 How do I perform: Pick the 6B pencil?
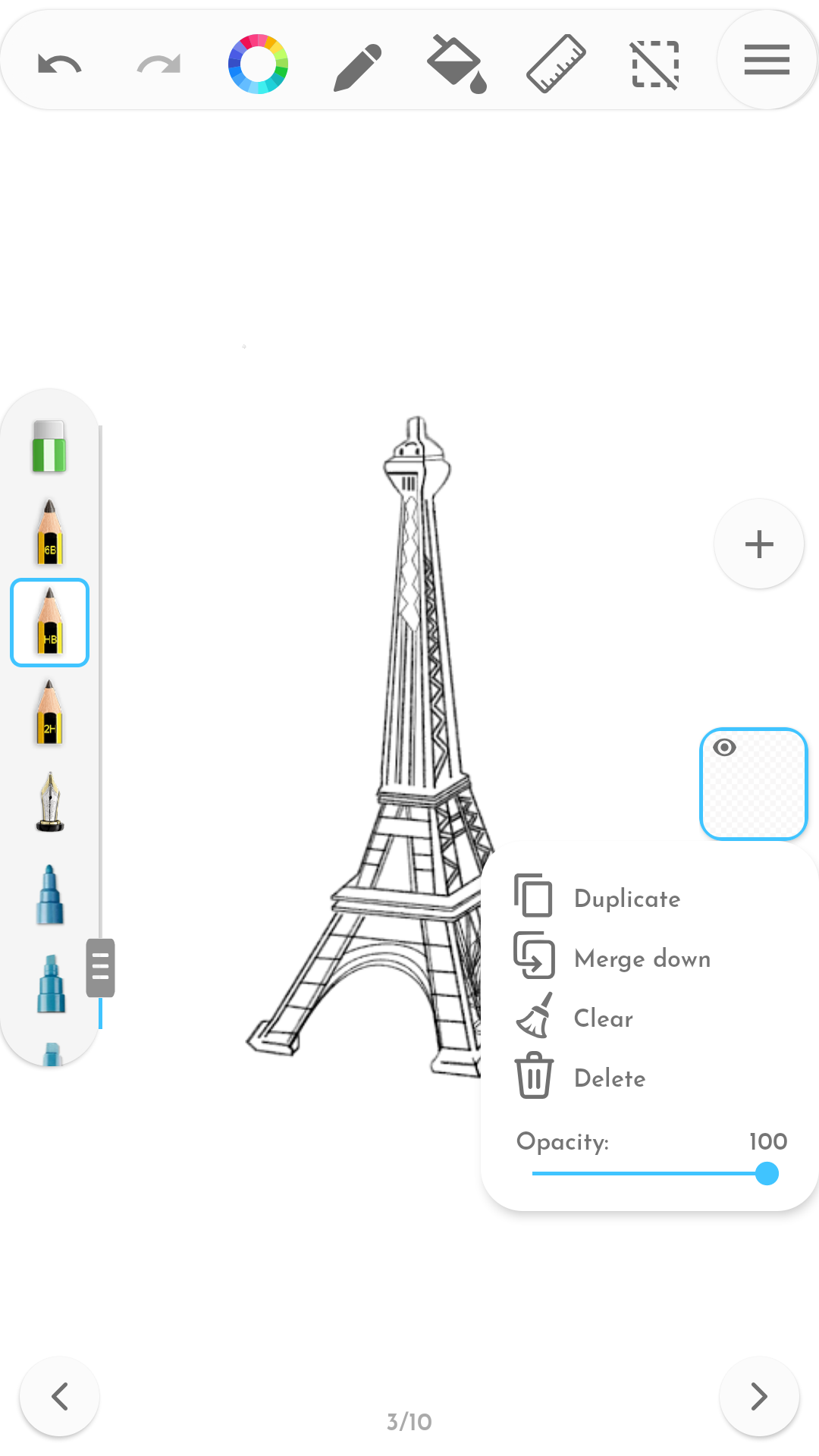49,532
